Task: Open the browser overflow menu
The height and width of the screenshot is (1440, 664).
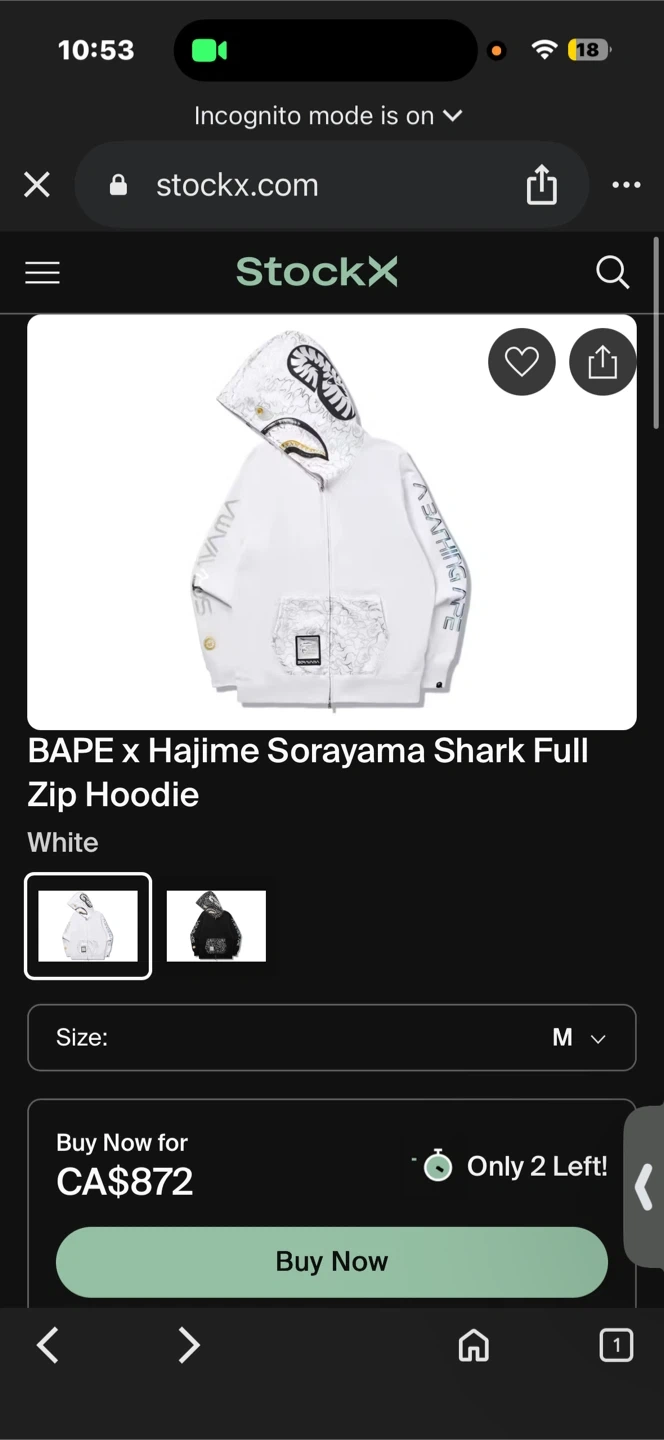Action: [x=626, y=185]
